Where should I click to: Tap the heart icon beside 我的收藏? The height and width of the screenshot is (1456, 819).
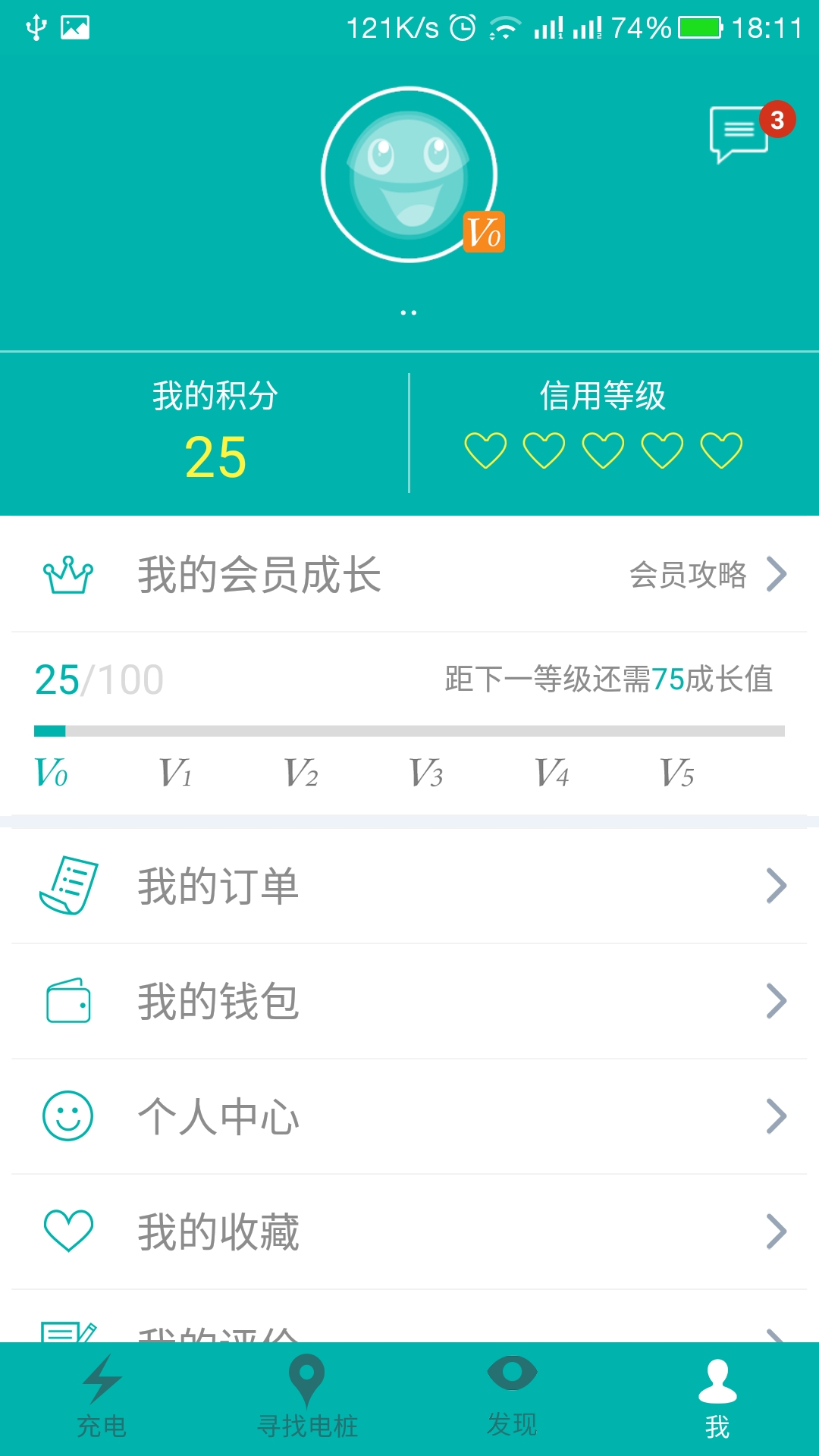pyautogui.click(x=69, y=1232)
